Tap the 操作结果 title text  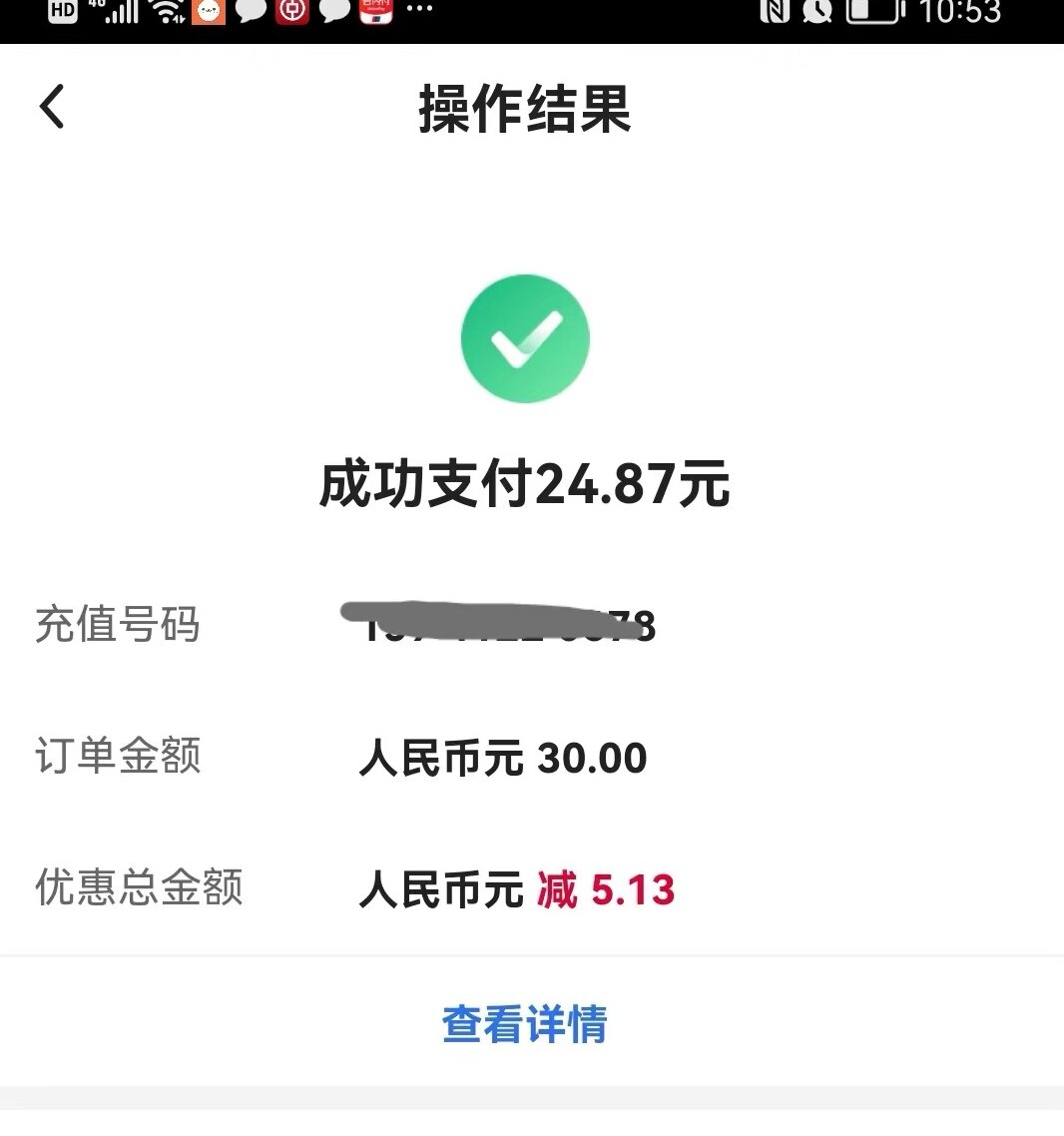[x=524, y=112]
